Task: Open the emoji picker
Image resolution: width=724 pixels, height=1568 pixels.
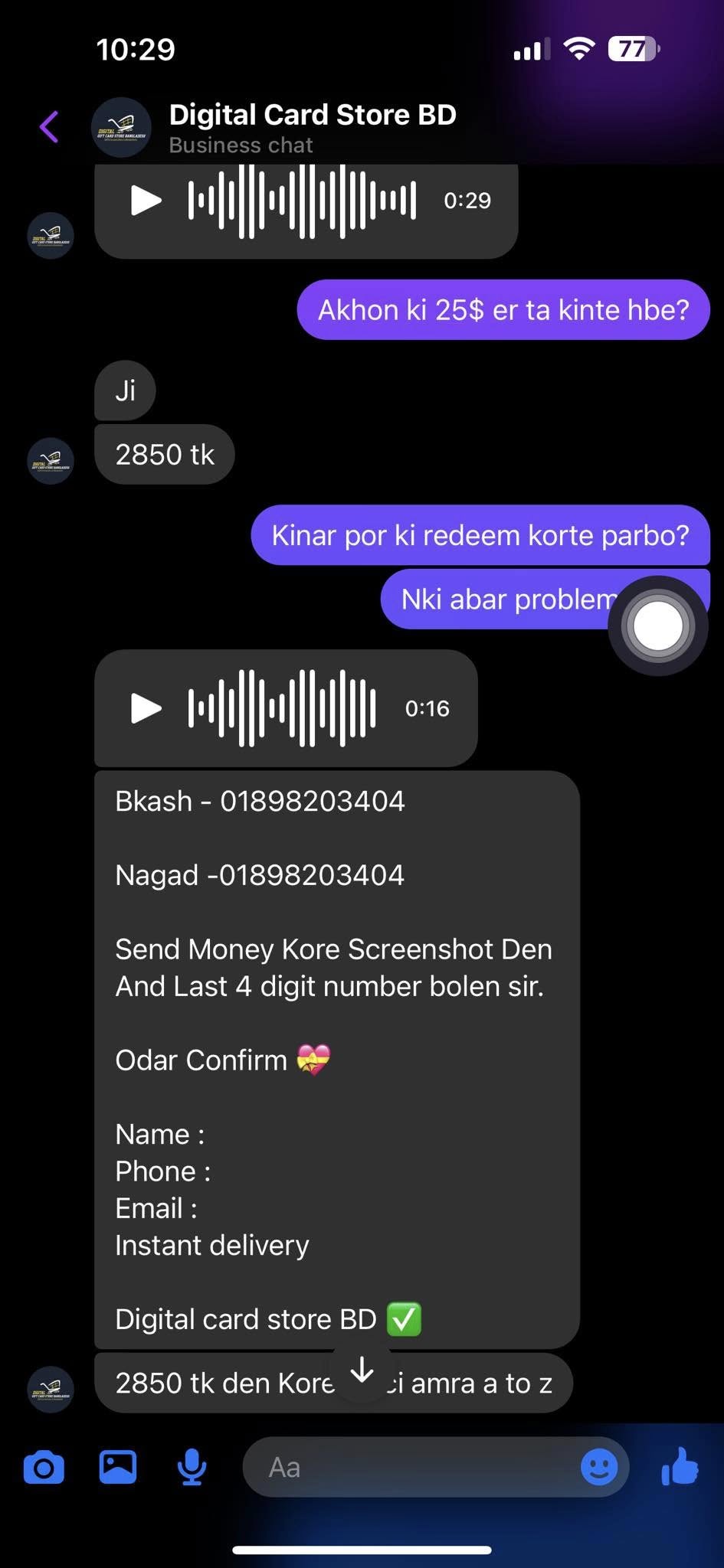Action: [599, 1468]
